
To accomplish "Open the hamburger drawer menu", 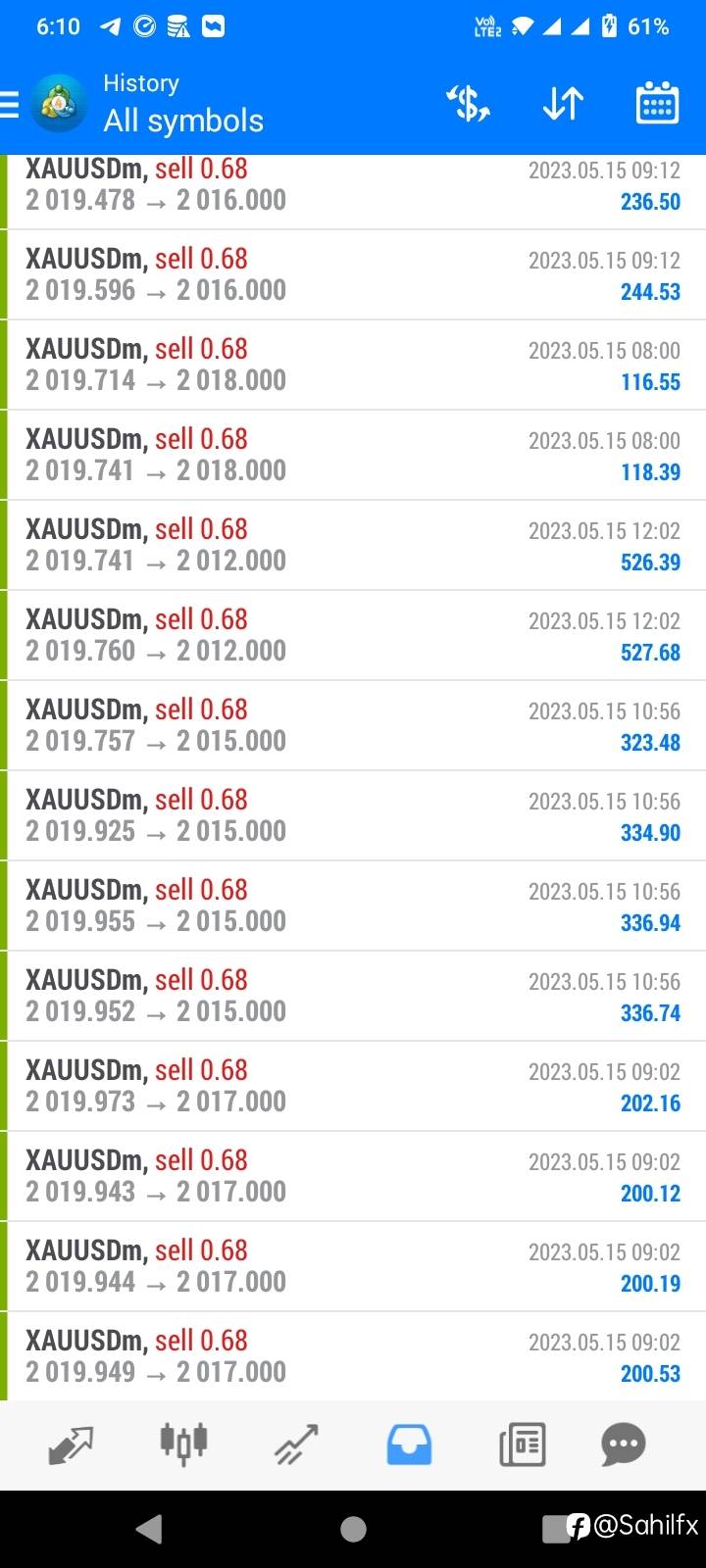I will 9,103.
